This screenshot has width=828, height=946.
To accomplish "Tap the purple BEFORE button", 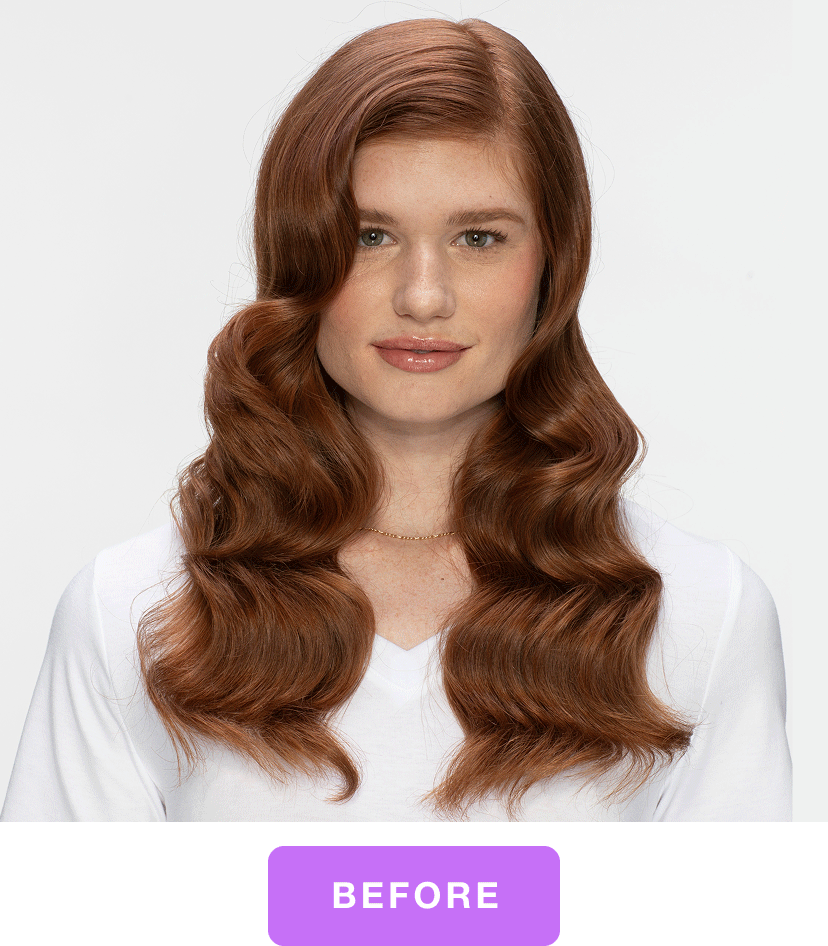I will click(414, 895).
